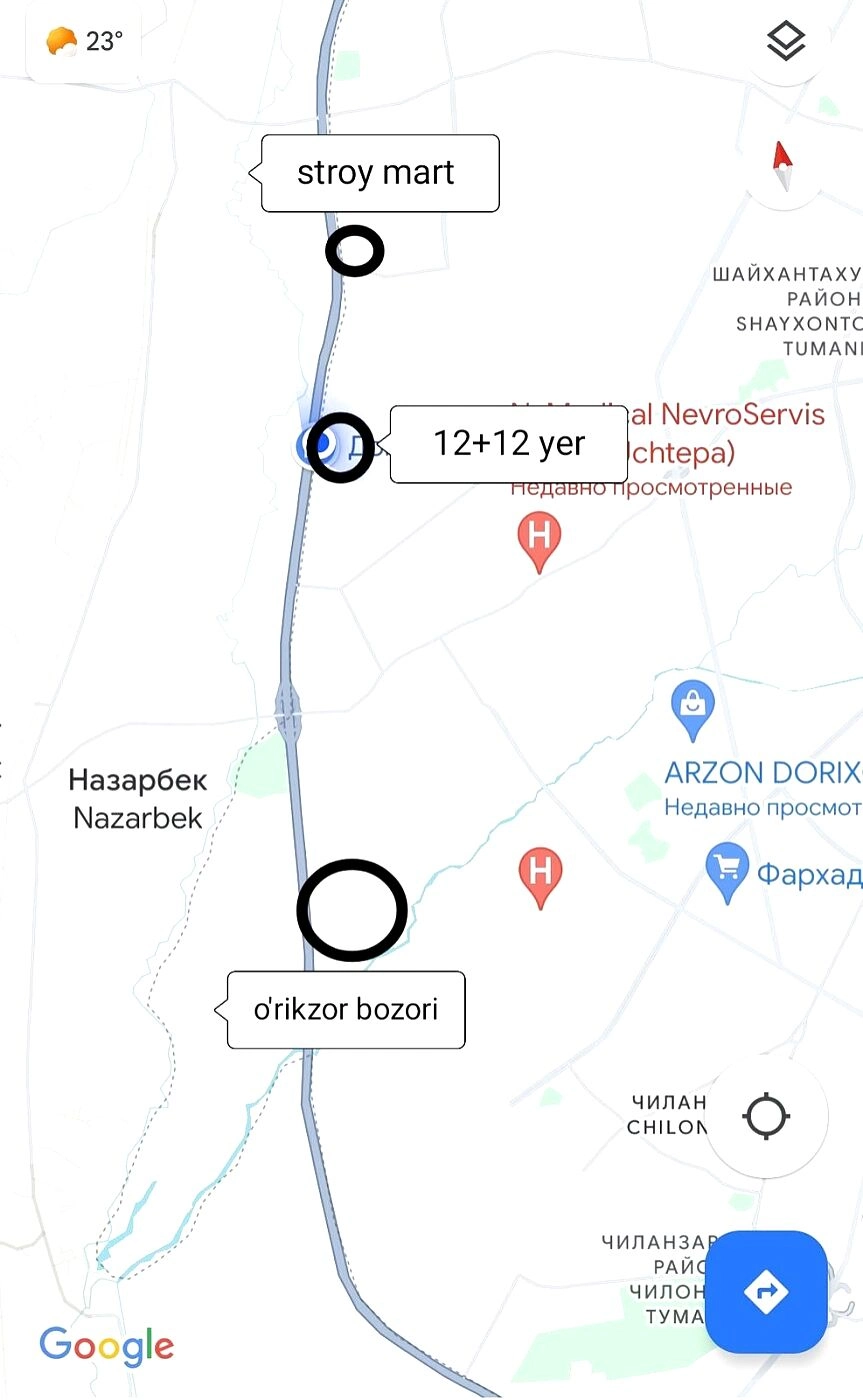Select the ARZON DORIXONA shopping pin
Screen dimensions: 863x1400
[x=693, y=708]
